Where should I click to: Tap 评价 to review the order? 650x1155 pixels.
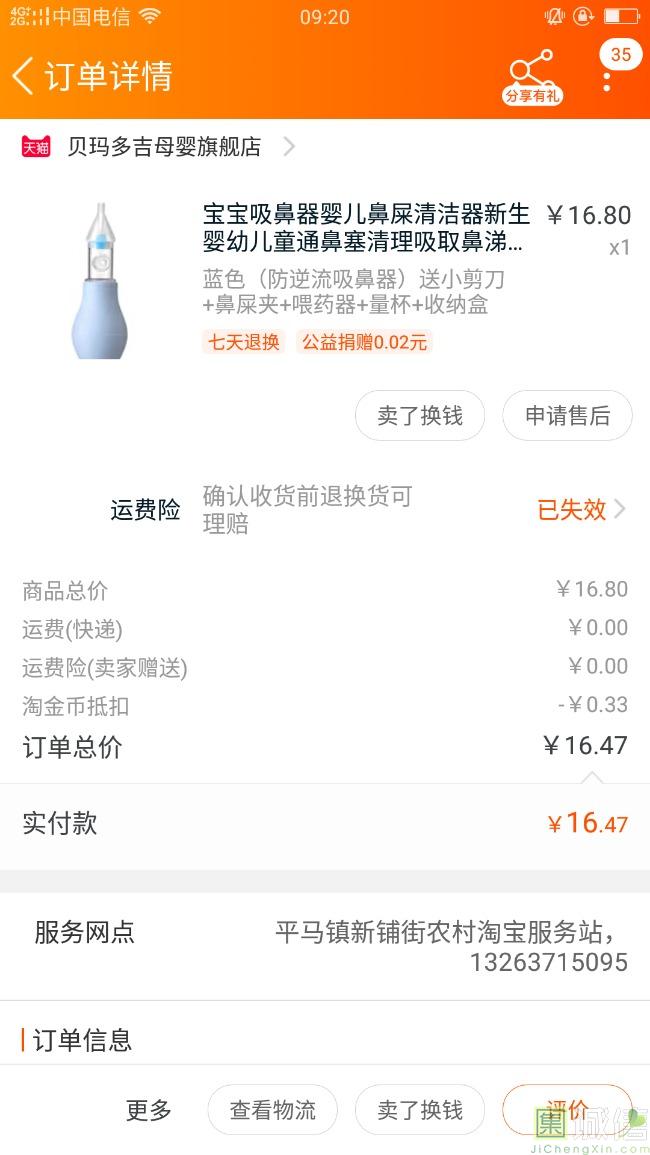[567, 1108]
